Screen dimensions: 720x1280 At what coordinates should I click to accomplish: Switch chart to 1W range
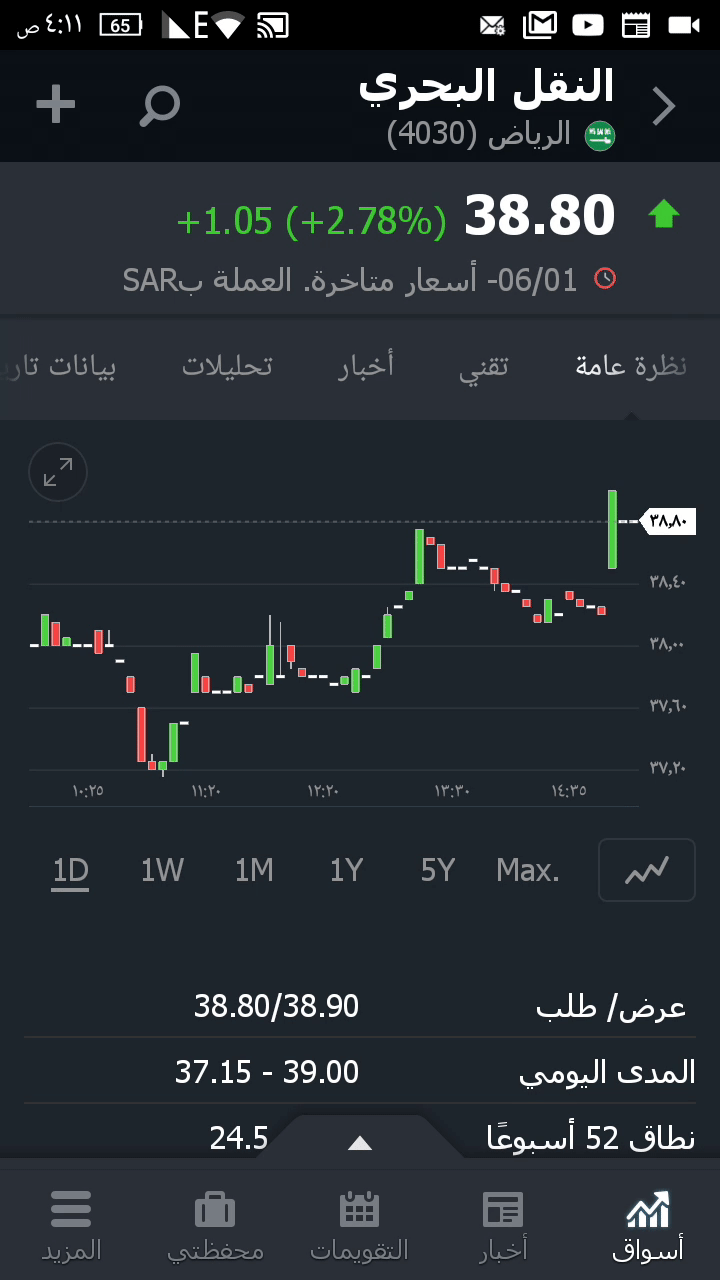click(162, 871)
